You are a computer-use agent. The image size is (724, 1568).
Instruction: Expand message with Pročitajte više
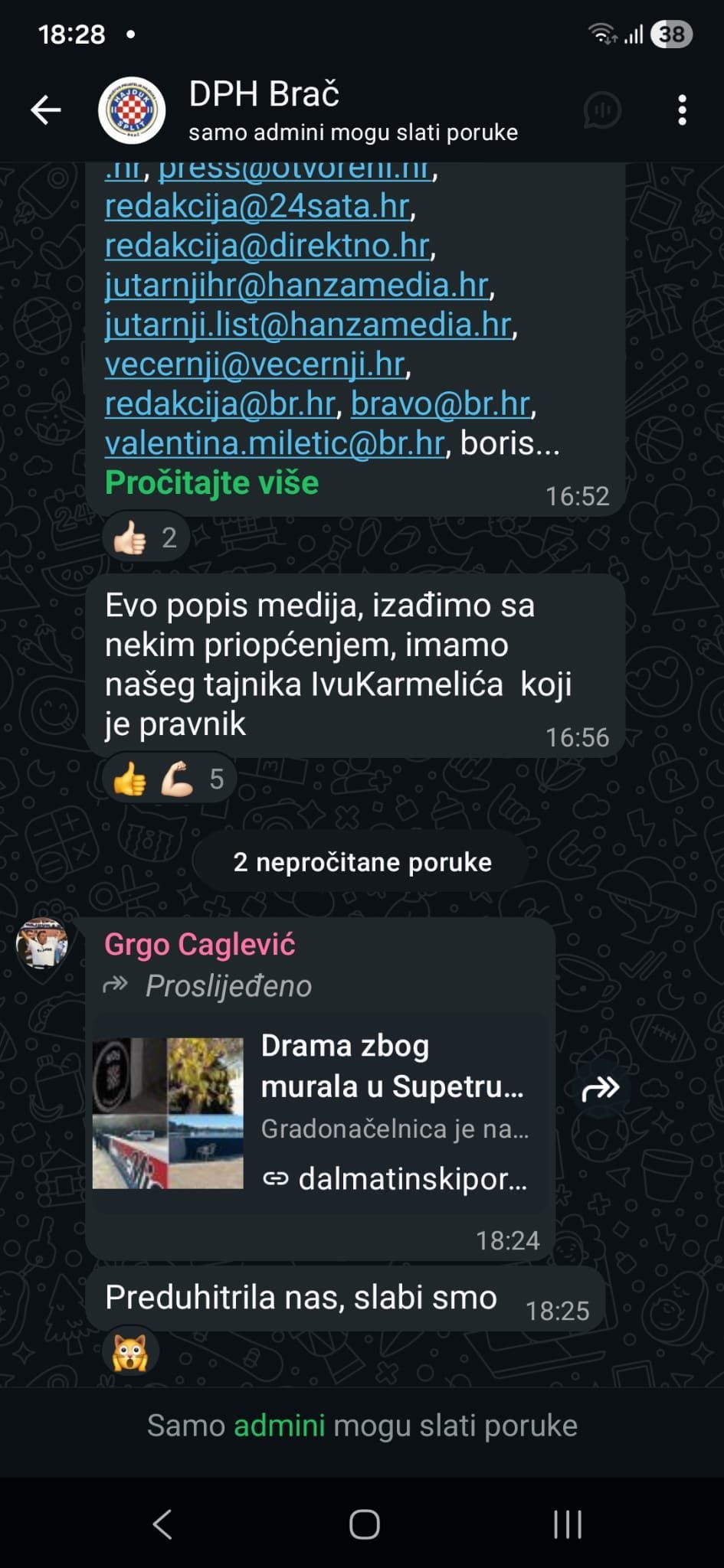click(x=211, y=483)
